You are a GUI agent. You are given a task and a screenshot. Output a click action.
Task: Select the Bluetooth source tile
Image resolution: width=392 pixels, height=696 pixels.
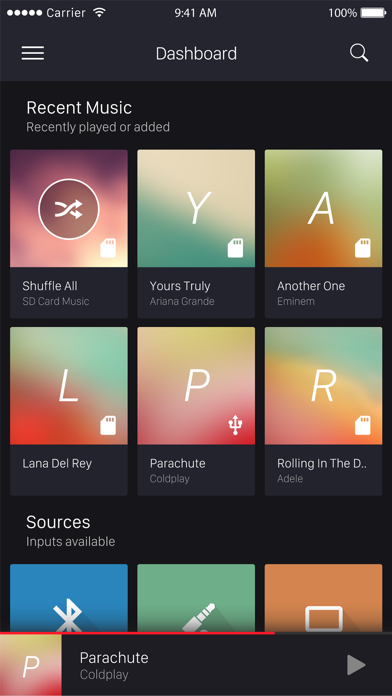coord(69,598)
